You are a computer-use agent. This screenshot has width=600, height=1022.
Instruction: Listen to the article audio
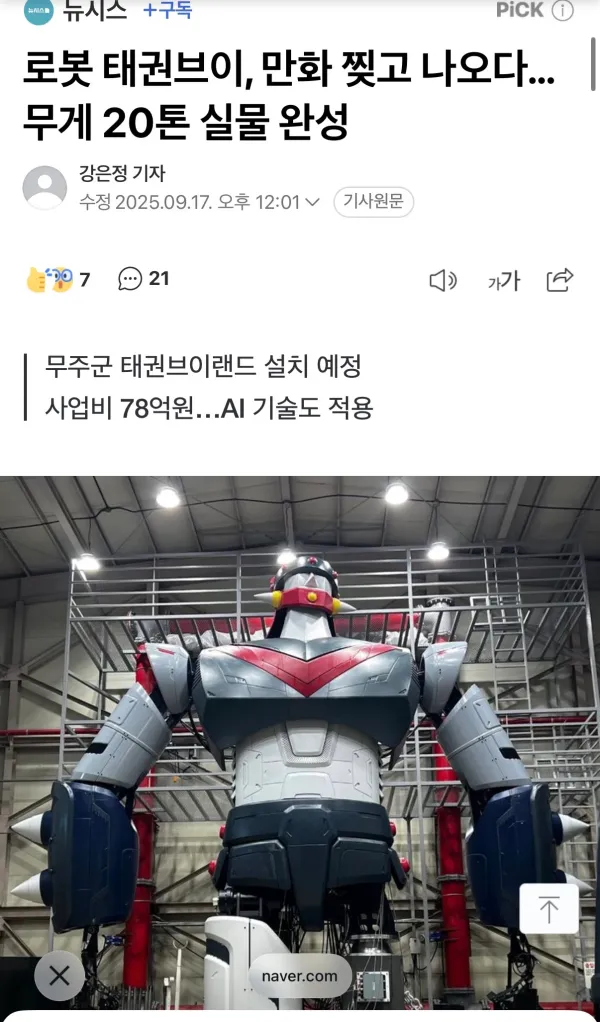[x=442, y=281]
